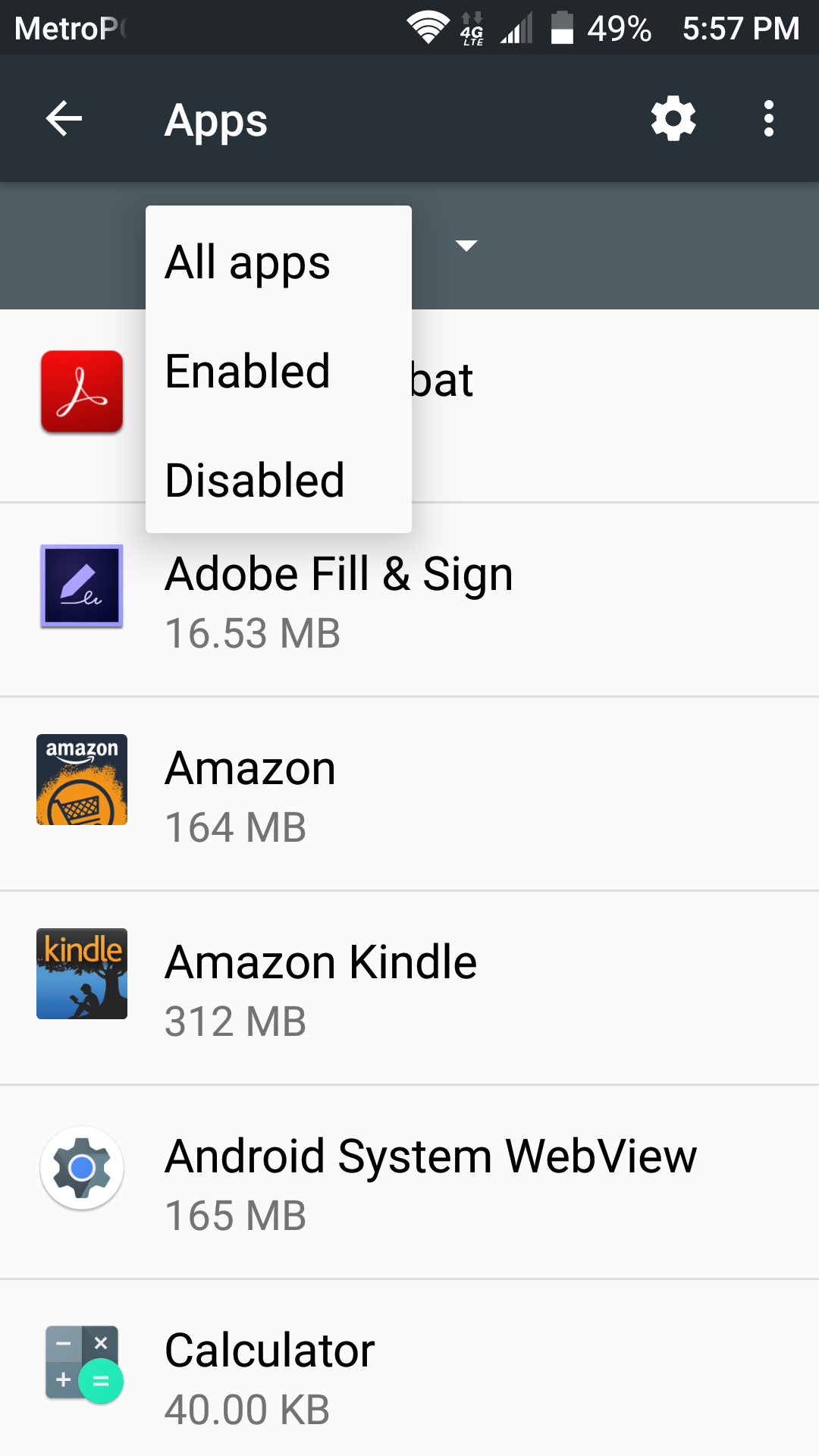Open Adobe Fill & Sign app info
Screen dimensions: 819x1456
[x=409, y=600]
